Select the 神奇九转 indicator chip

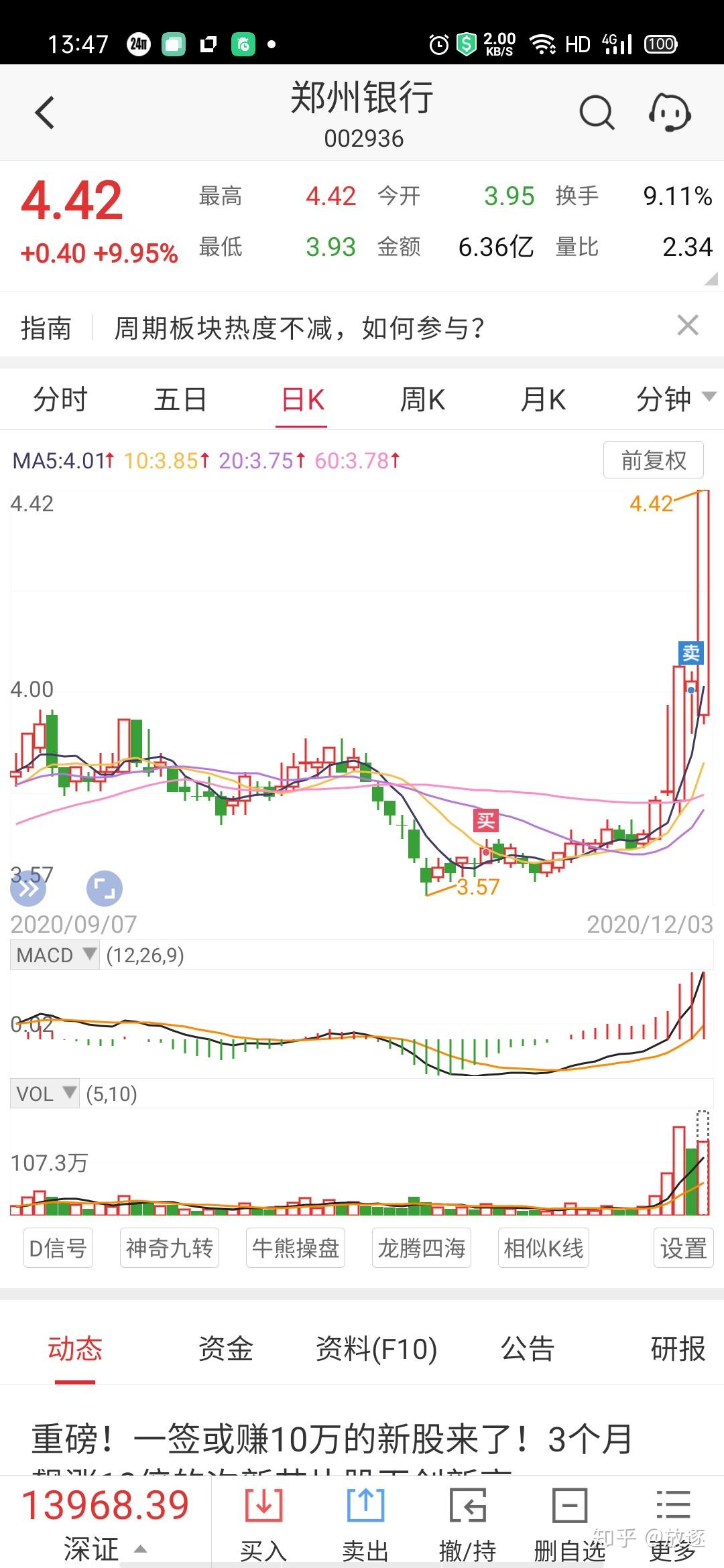tap(169, 1248)
